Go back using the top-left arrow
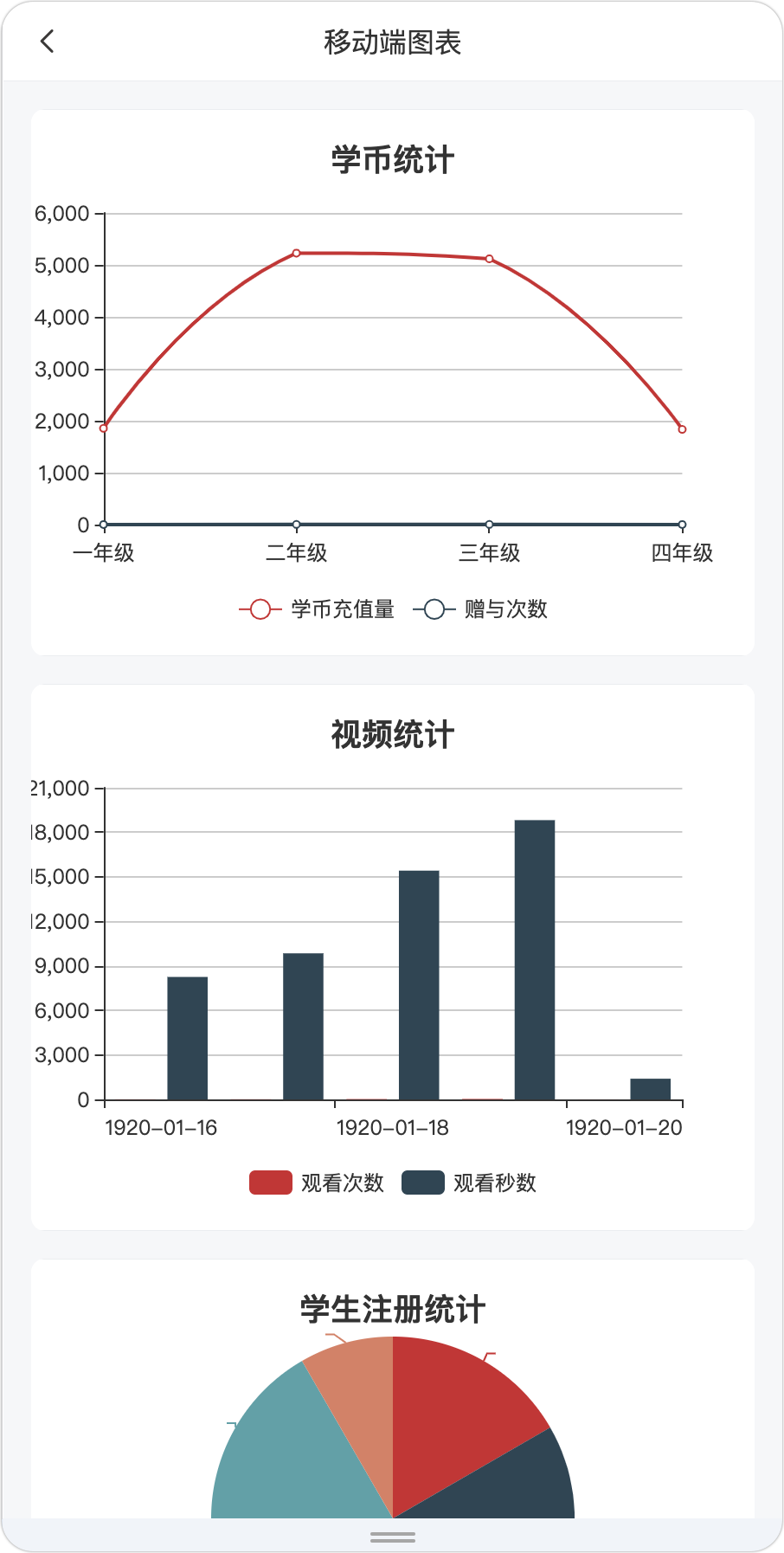 click(47, 41)
